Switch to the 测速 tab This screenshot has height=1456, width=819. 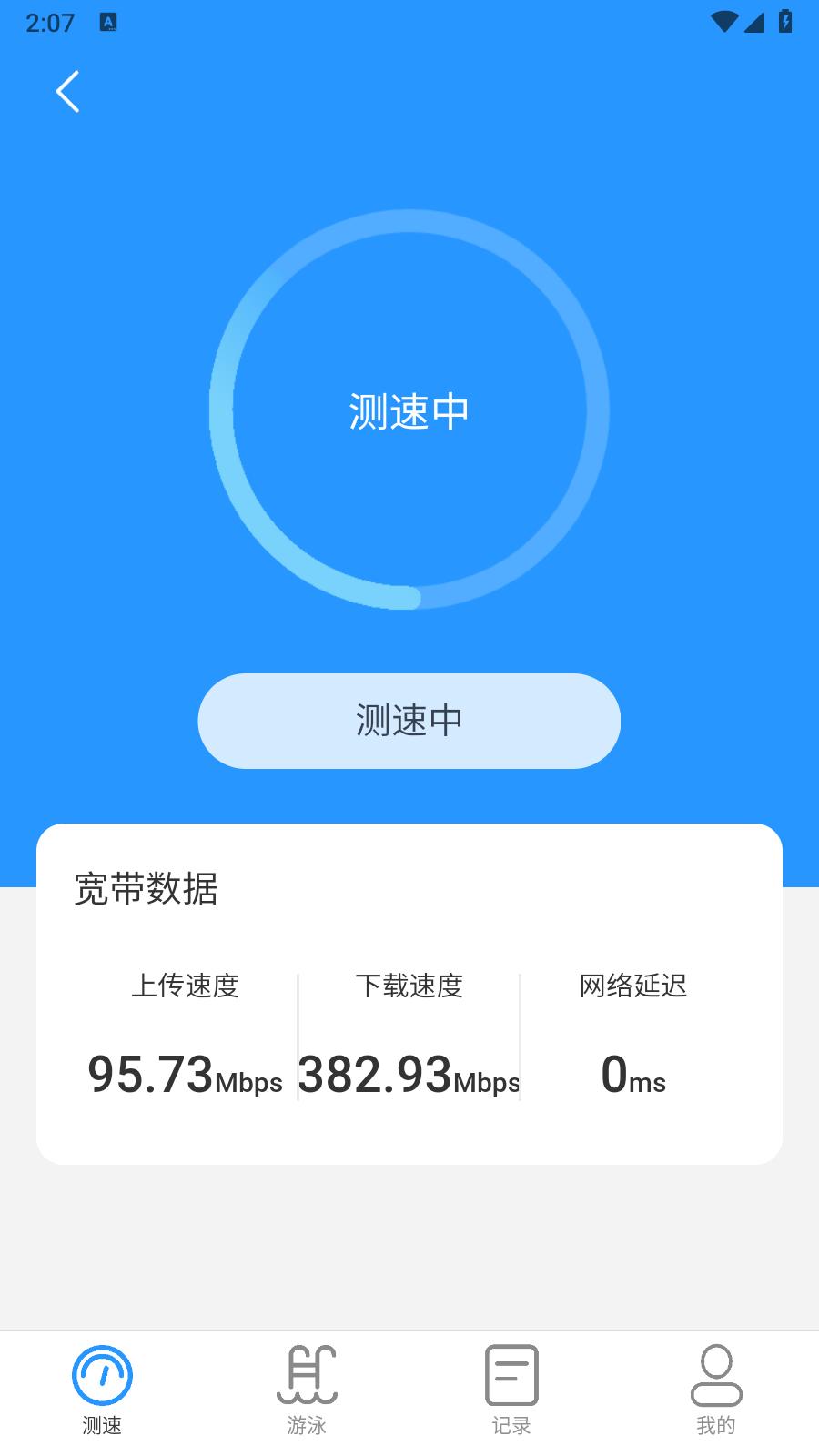(x=103, y=1422)
